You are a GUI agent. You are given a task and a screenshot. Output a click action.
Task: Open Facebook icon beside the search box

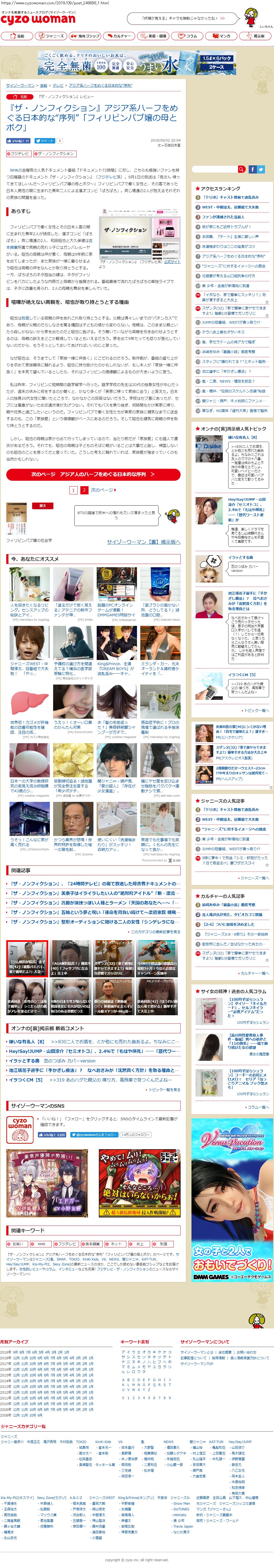(x=252, y=169)
